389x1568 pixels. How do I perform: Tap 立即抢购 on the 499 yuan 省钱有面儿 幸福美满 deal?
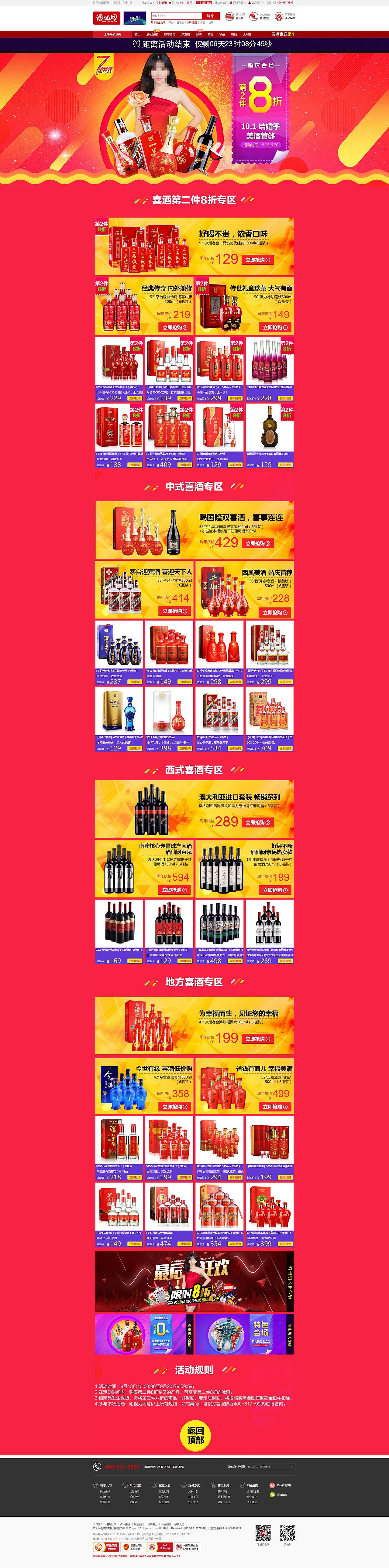(275, 1107)
